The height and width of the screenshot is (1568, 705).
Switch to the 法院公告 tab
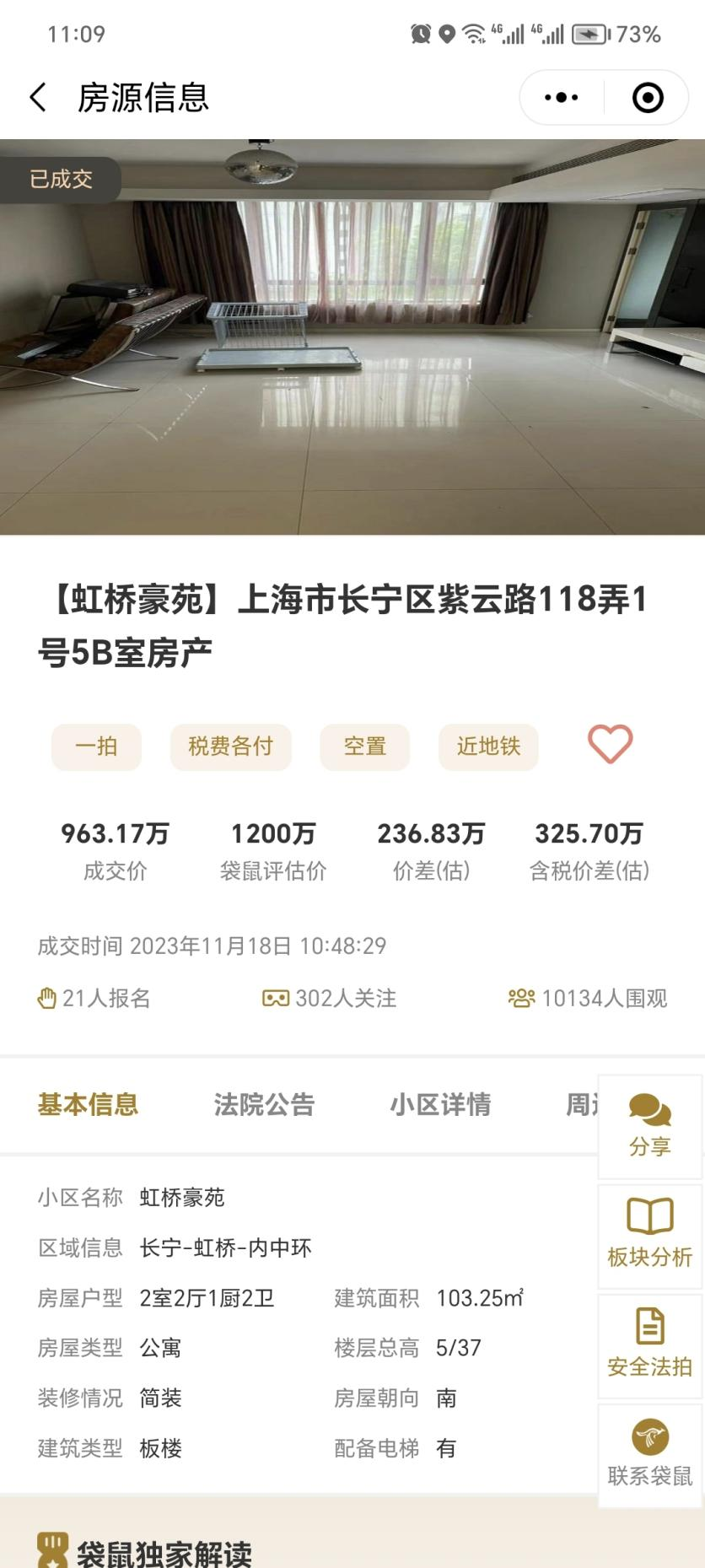pos(264,1105)
